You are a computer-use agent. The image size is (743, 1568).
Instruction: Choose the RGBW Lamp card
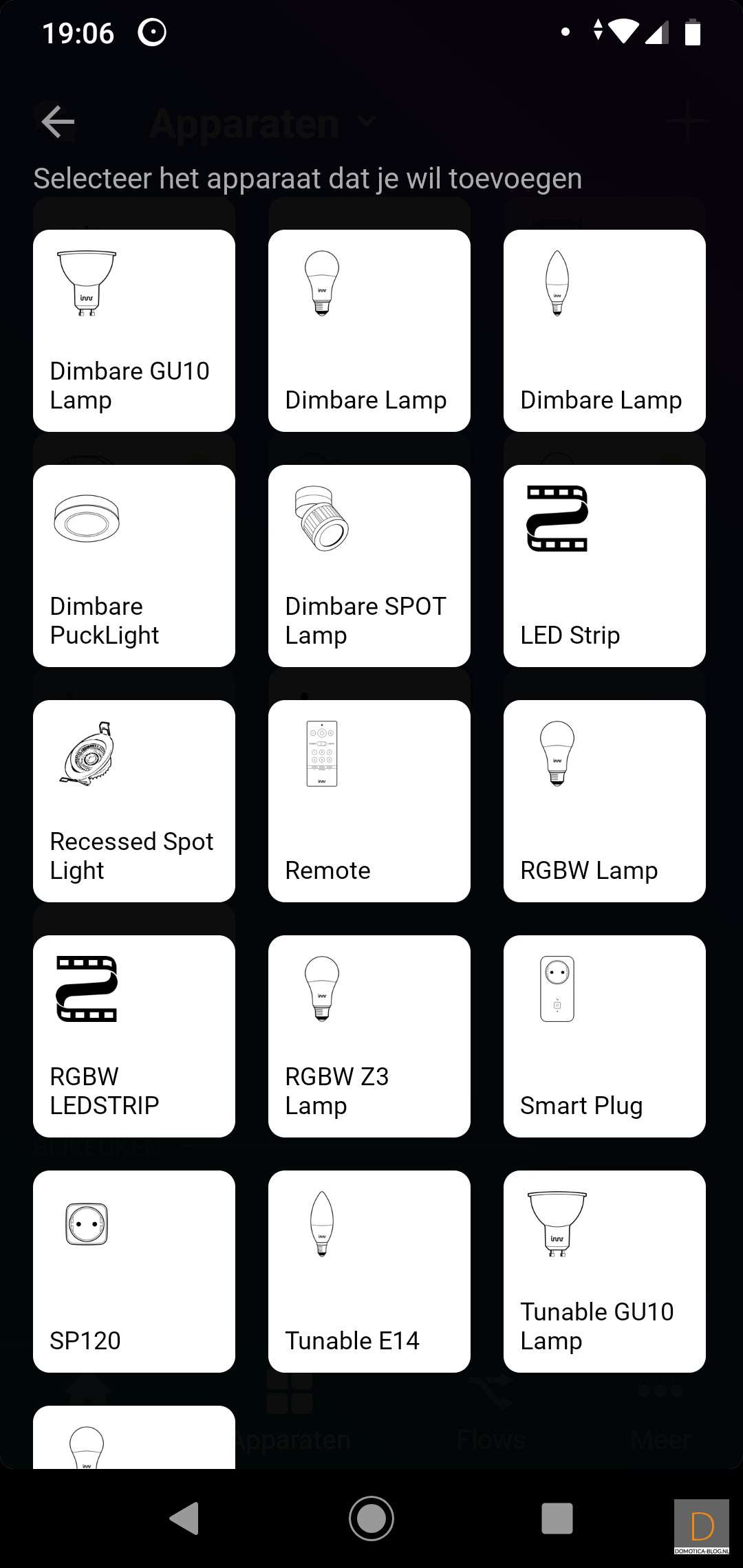coord(605,801)
